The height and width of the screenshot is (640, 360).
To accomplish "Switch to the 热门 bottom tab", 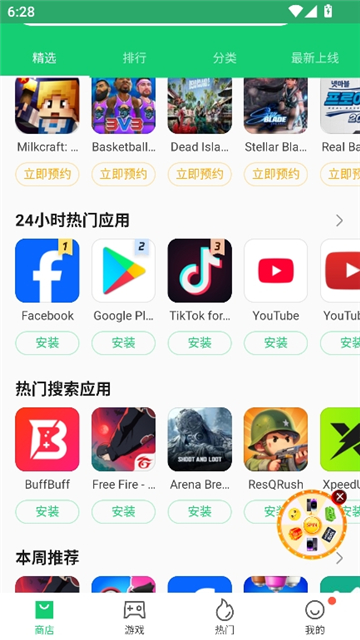I will point(224,617).
